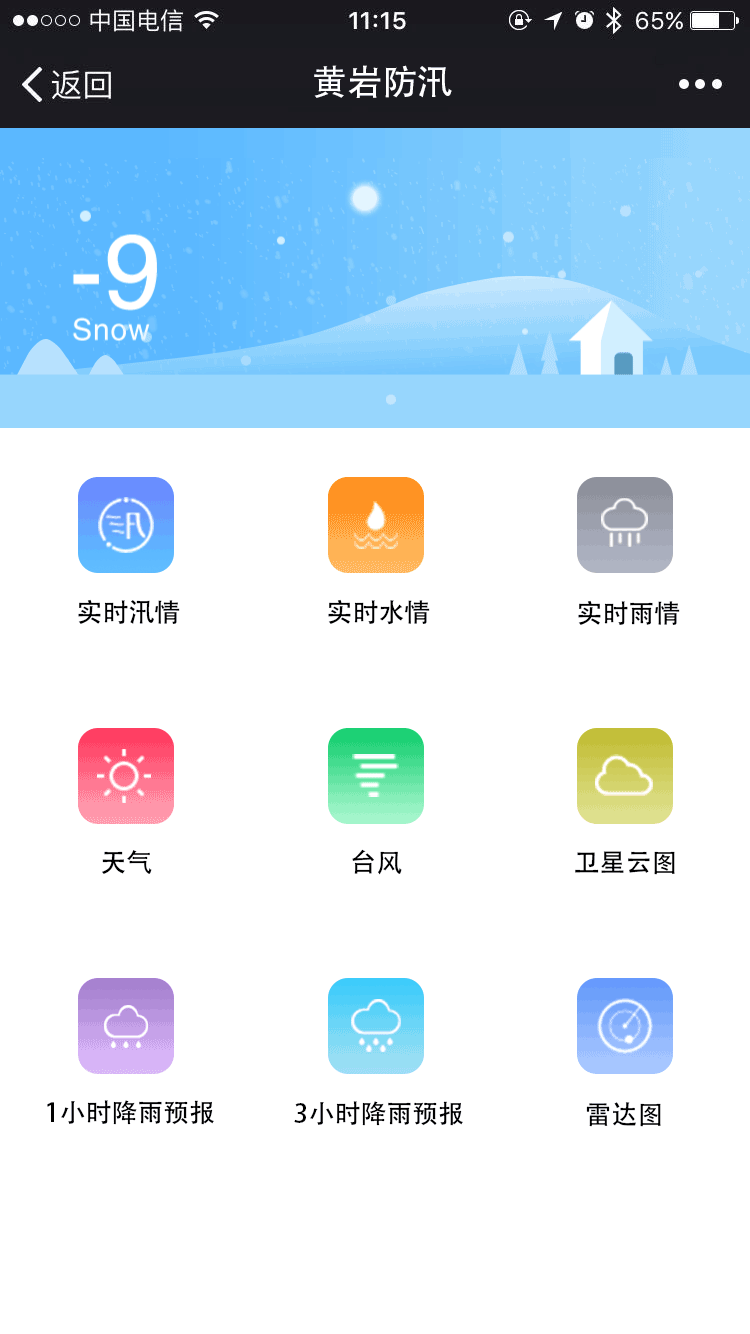
Task: Tap the back arrow icon in header
Action: pyautogui.click(x=30, y=84)
